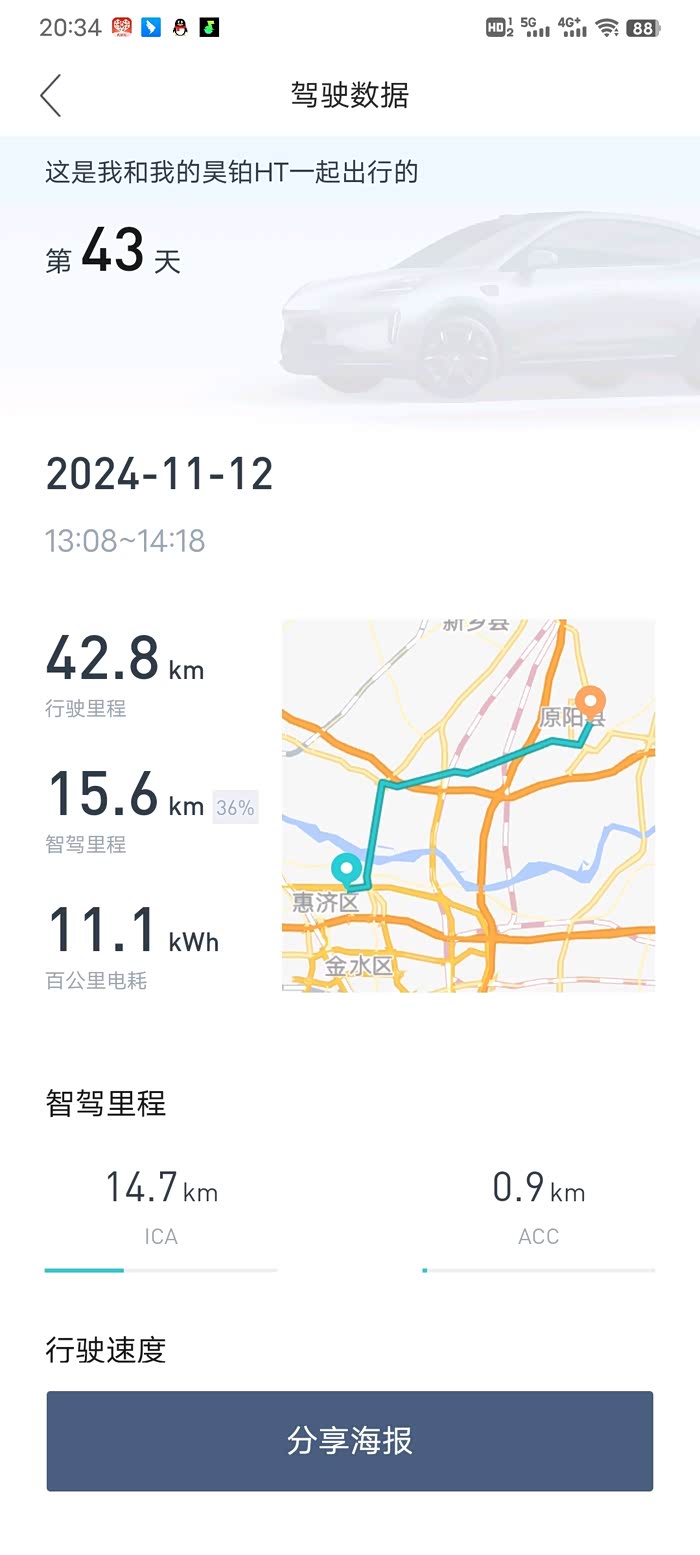Open the trip route map

468,806
